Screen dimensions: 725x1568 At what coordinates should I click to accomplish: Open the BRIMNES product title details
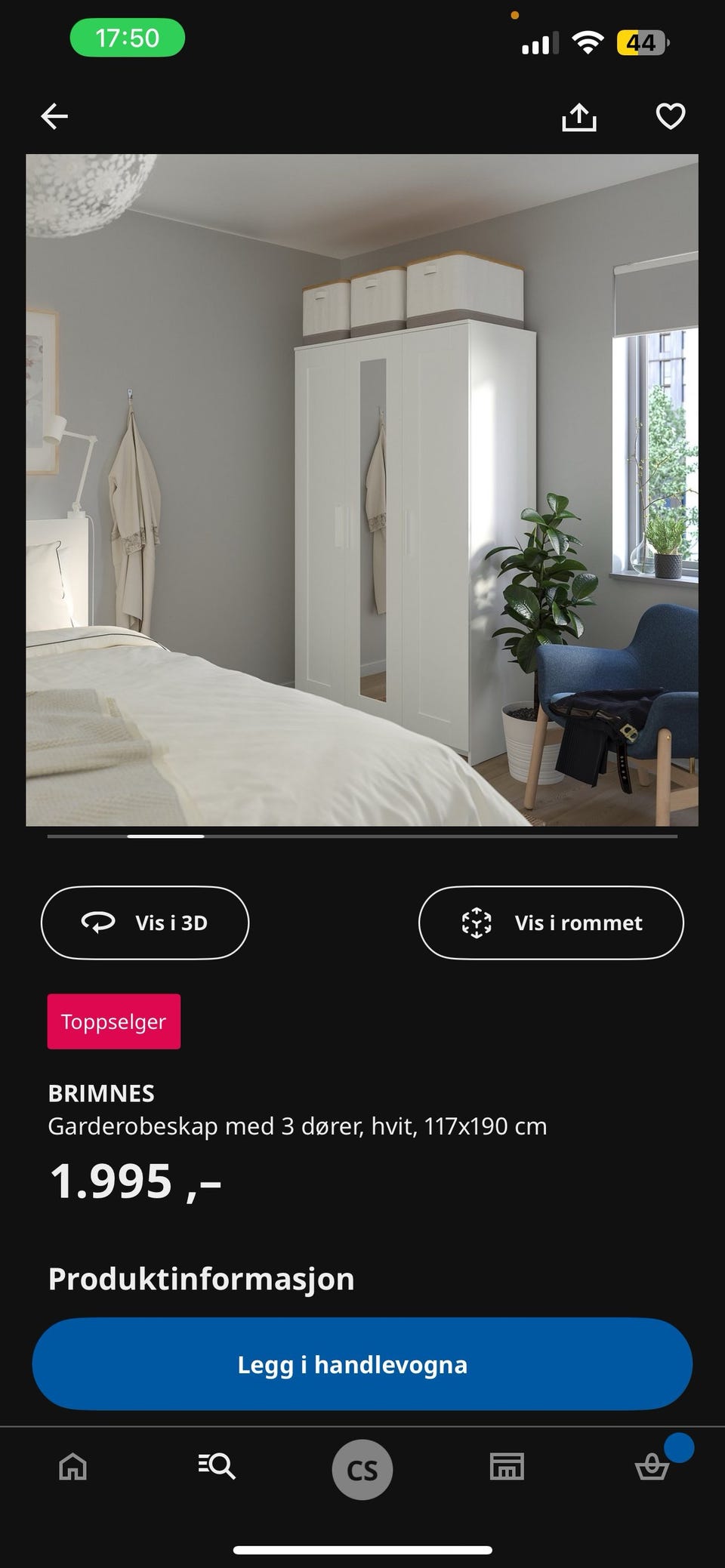tap(101, 1093)
